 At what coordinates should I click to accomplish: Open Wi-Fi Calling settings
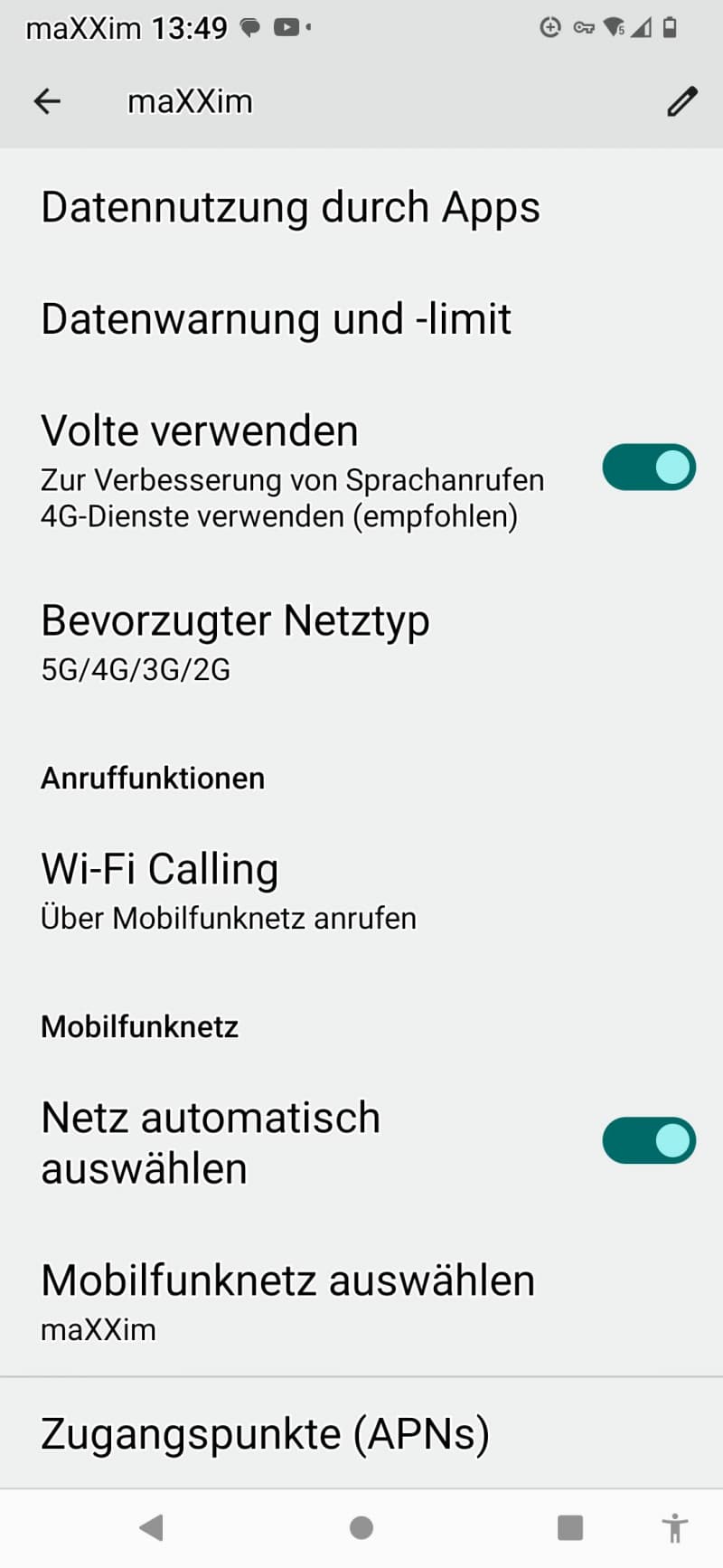click(x=361, y=891)
